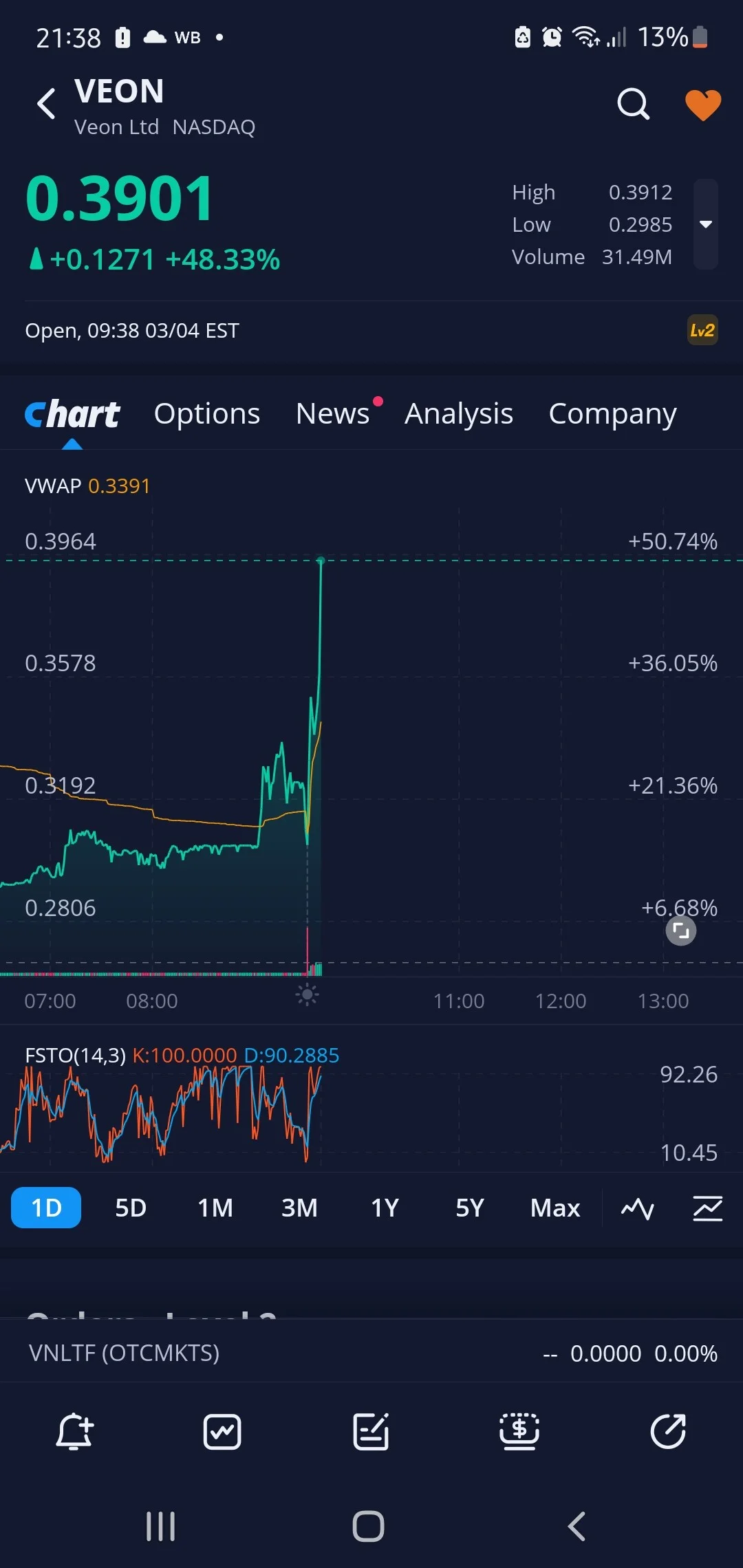
Task: Show the Max chart range
Action: (555, 1208)
